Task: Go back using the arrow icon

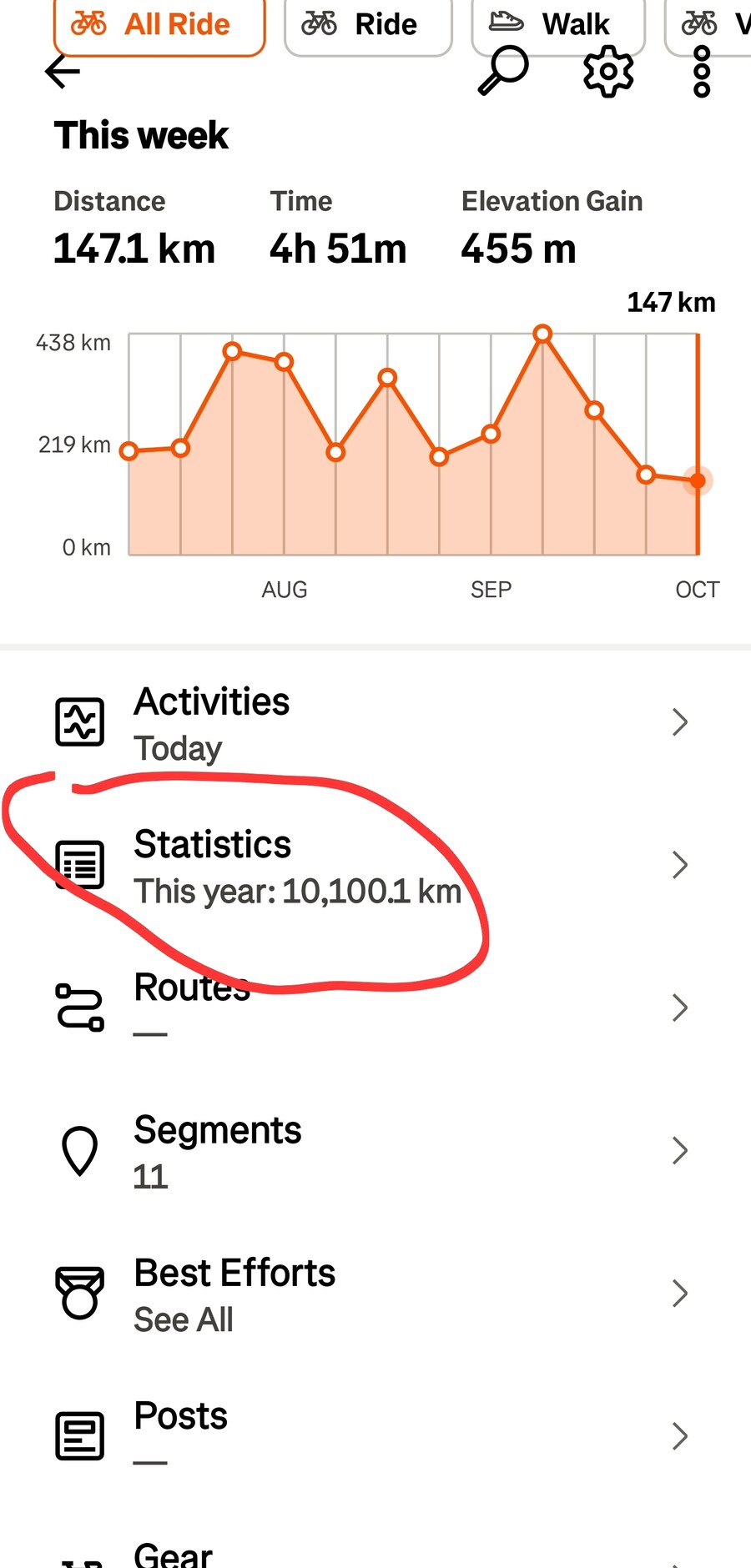Action: (x=63, y=73)
